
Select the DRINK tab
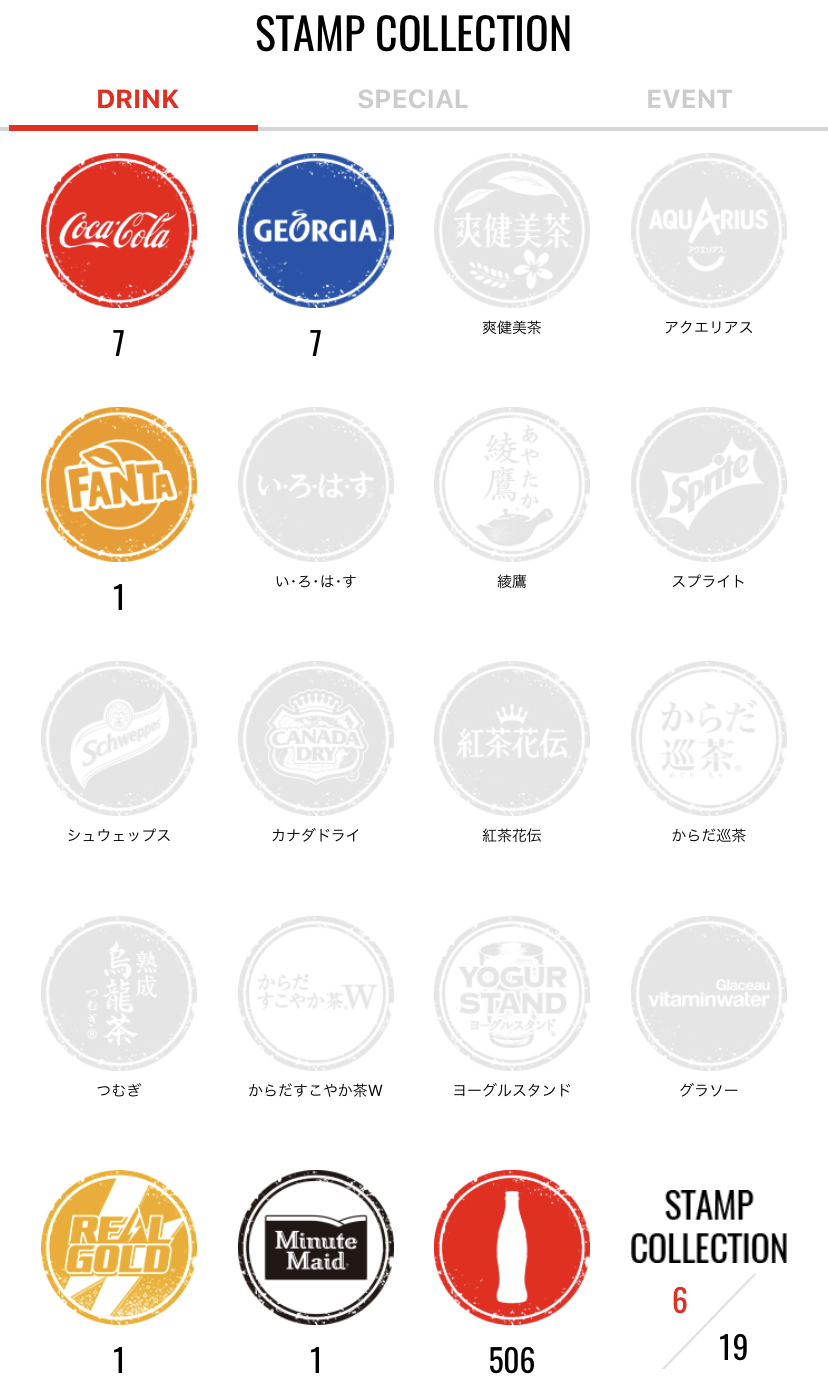pyautogui.click(x=137, y=100)
